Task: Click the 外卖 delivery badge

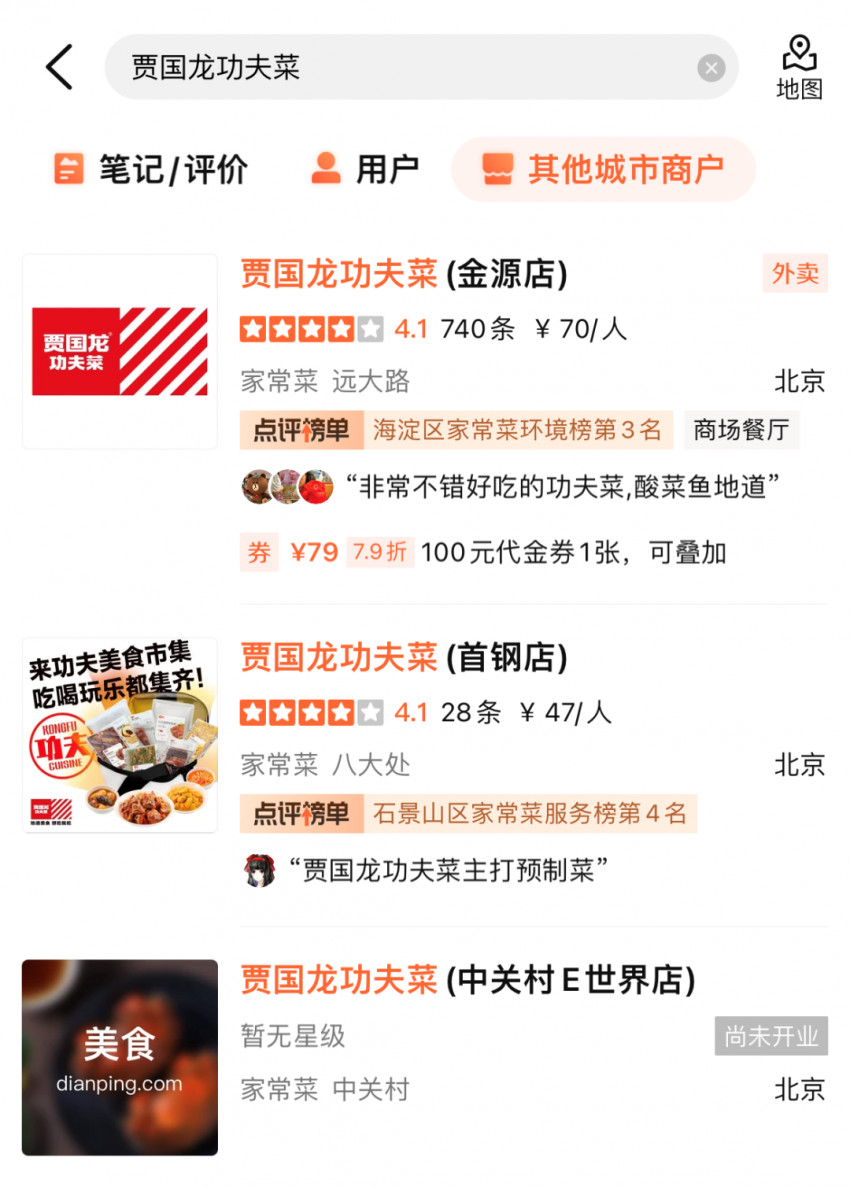Action: [x=795, y=273]
